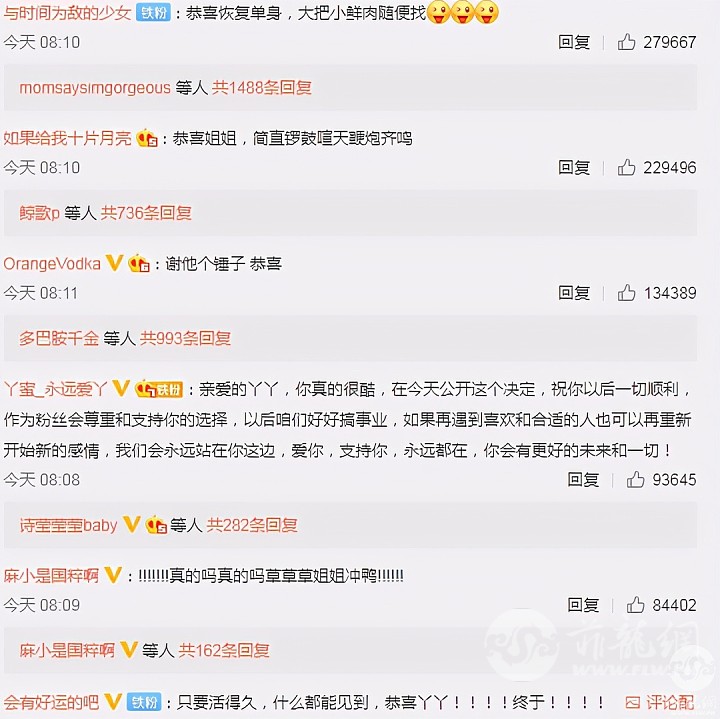Show the 共282条回复 replies

point(253,525)
